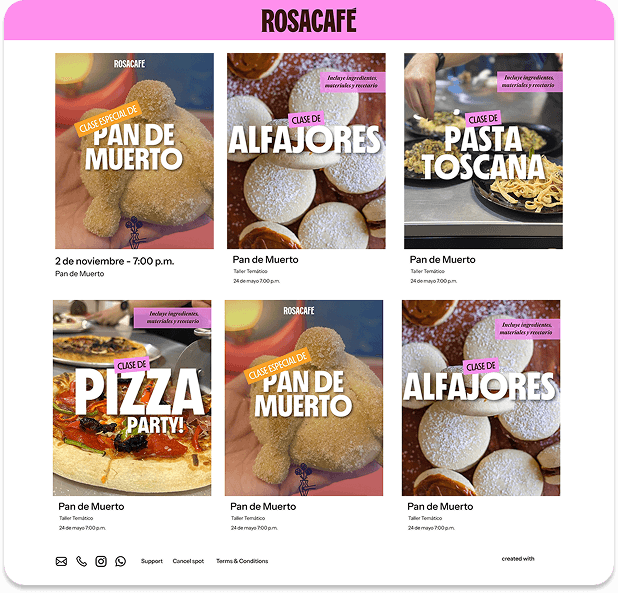Open the WhatsApp contact icon

tap(121, 561)
